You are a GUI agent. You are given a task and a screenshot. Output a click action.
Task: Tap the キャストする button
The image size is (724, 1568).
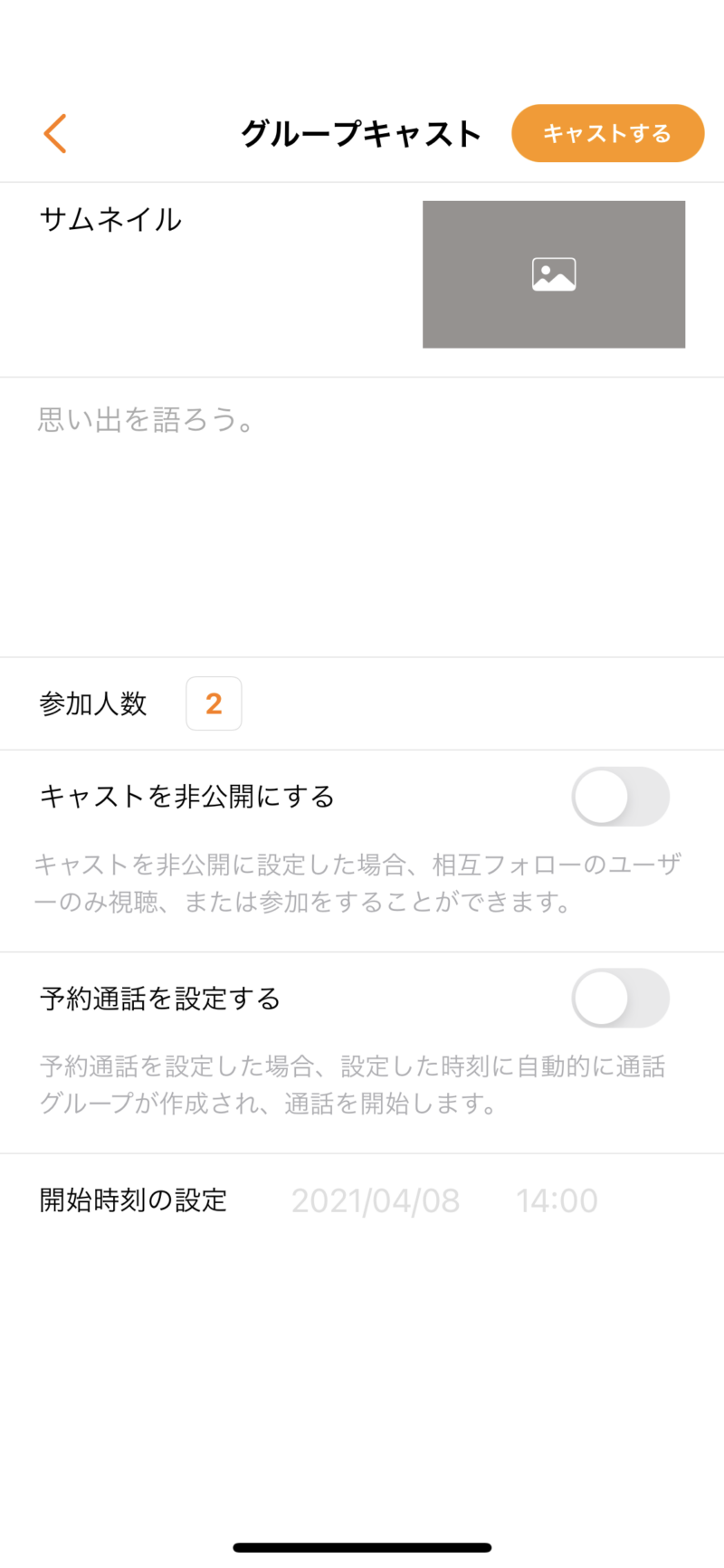click(607, 134)
